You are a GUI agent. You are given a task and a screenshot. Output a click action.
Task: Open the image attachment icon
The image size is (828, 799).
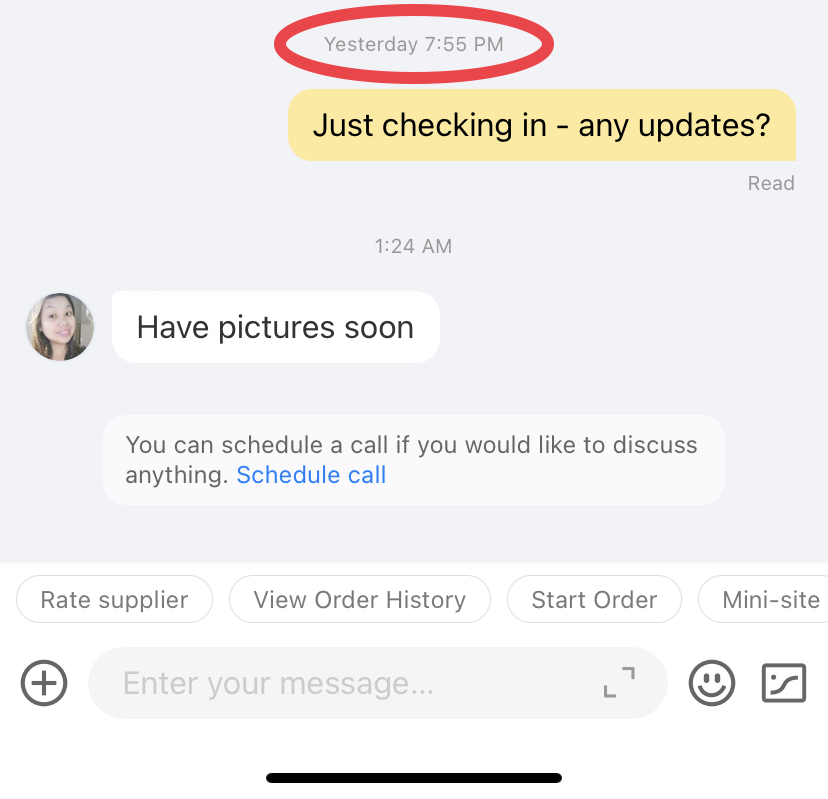(x=784, y=684)
